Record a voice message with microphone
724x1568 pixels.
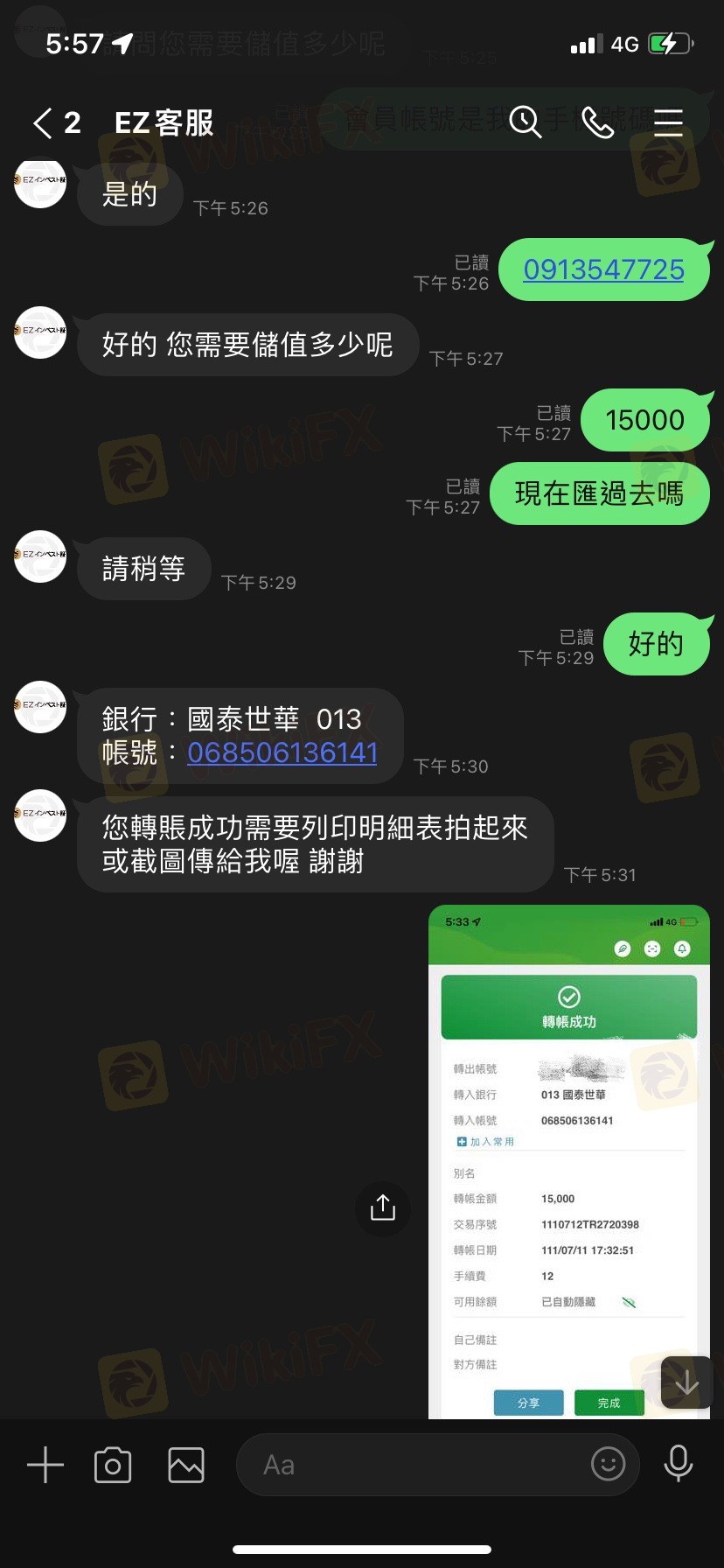(x=678, y=1463)
